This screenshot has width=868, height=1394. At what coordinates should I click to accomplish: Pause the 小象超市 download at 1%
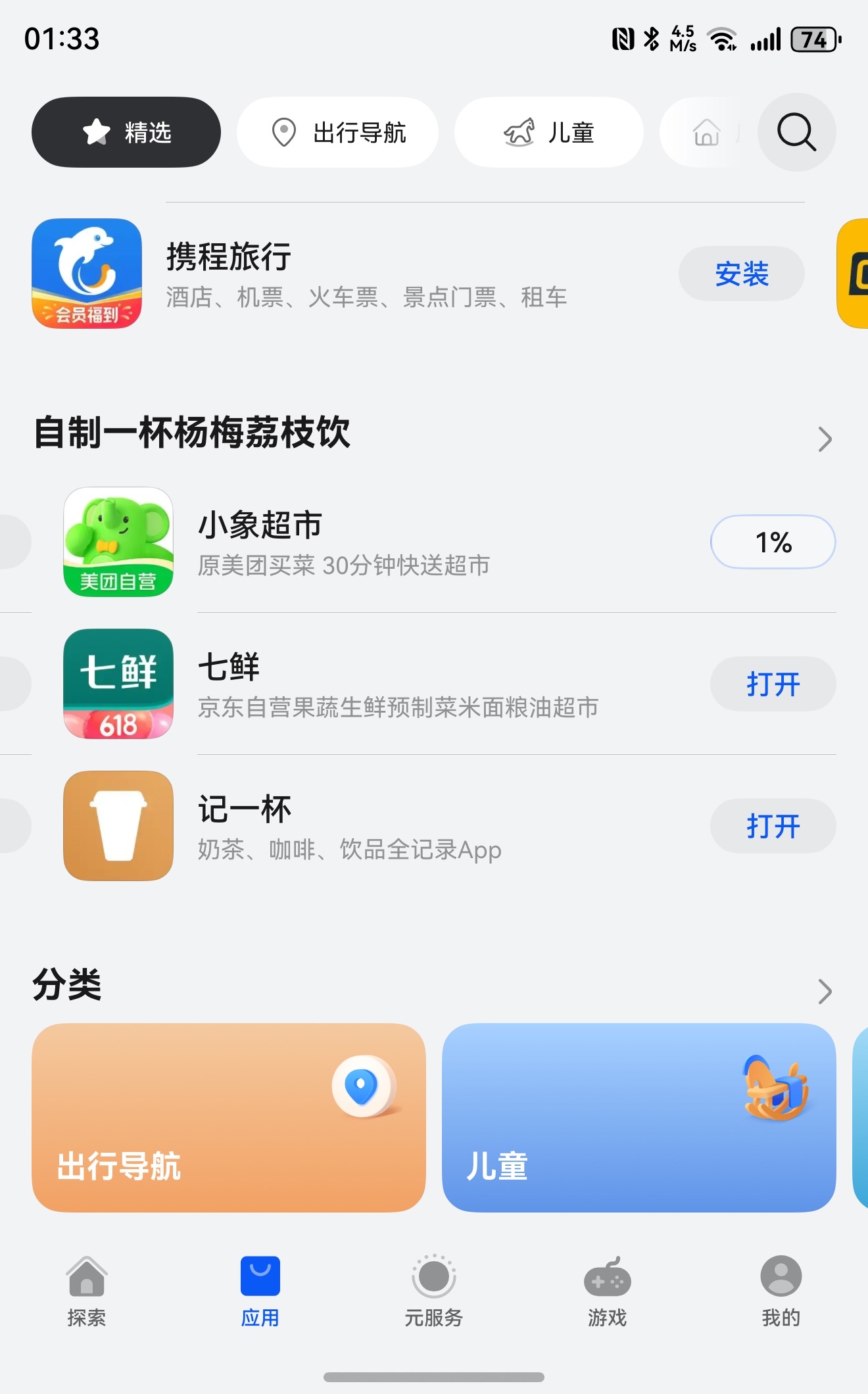click(x=773, y=542)
